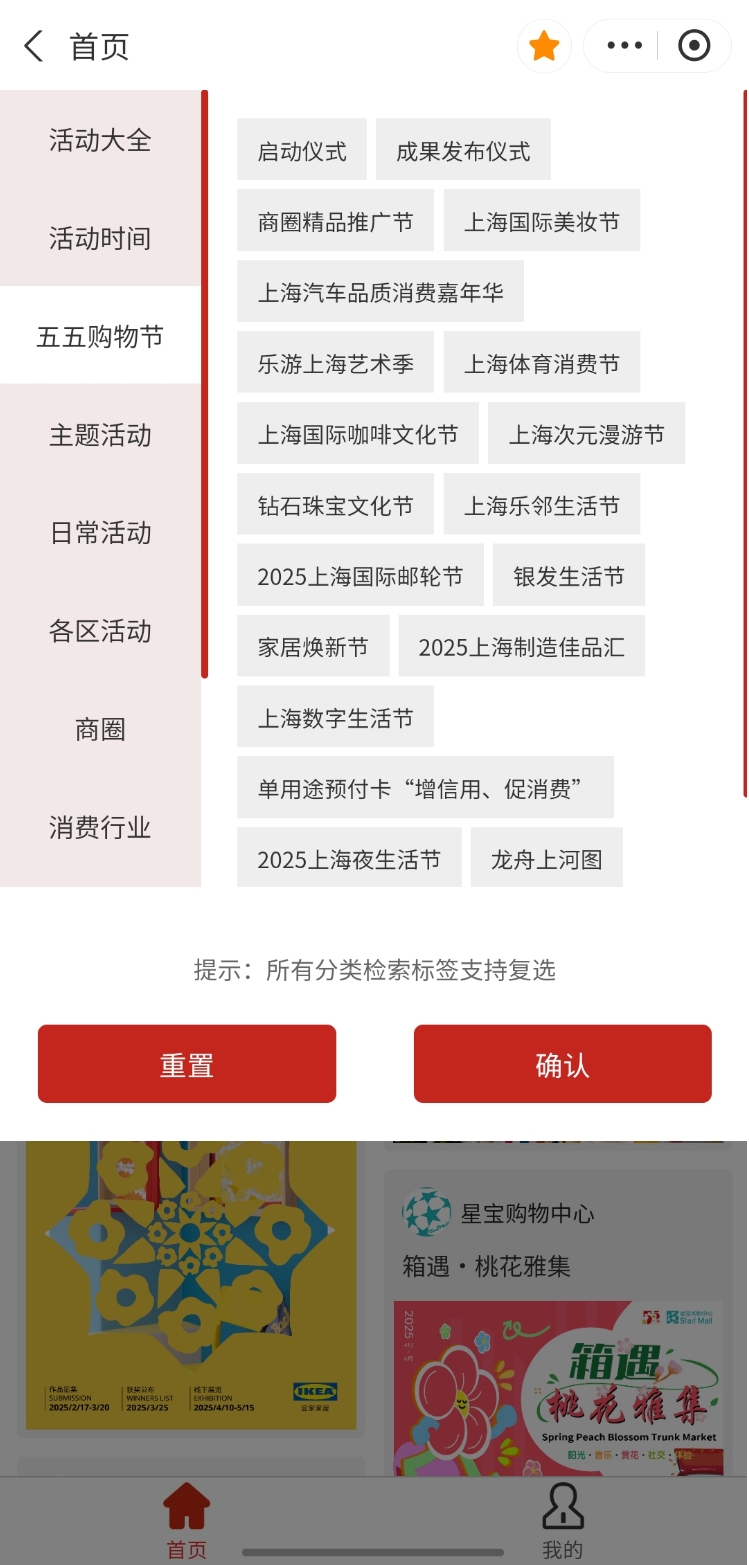The image size is (749, 1565).
Task: Switch to the 日常活动 category
Action: click(100, 532)
